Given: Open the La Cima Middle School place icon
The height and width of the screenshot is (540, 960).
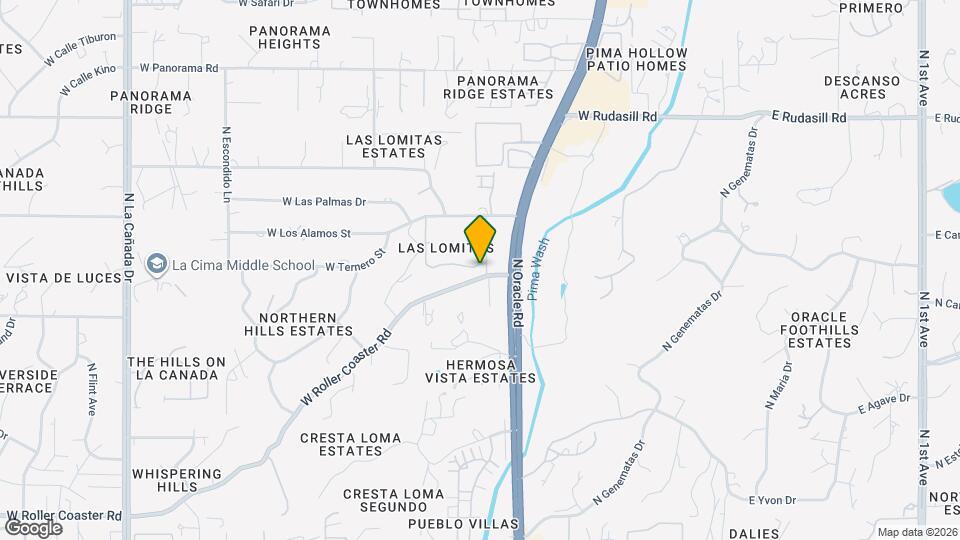Looking at the screenshot, I should [156, 265].
